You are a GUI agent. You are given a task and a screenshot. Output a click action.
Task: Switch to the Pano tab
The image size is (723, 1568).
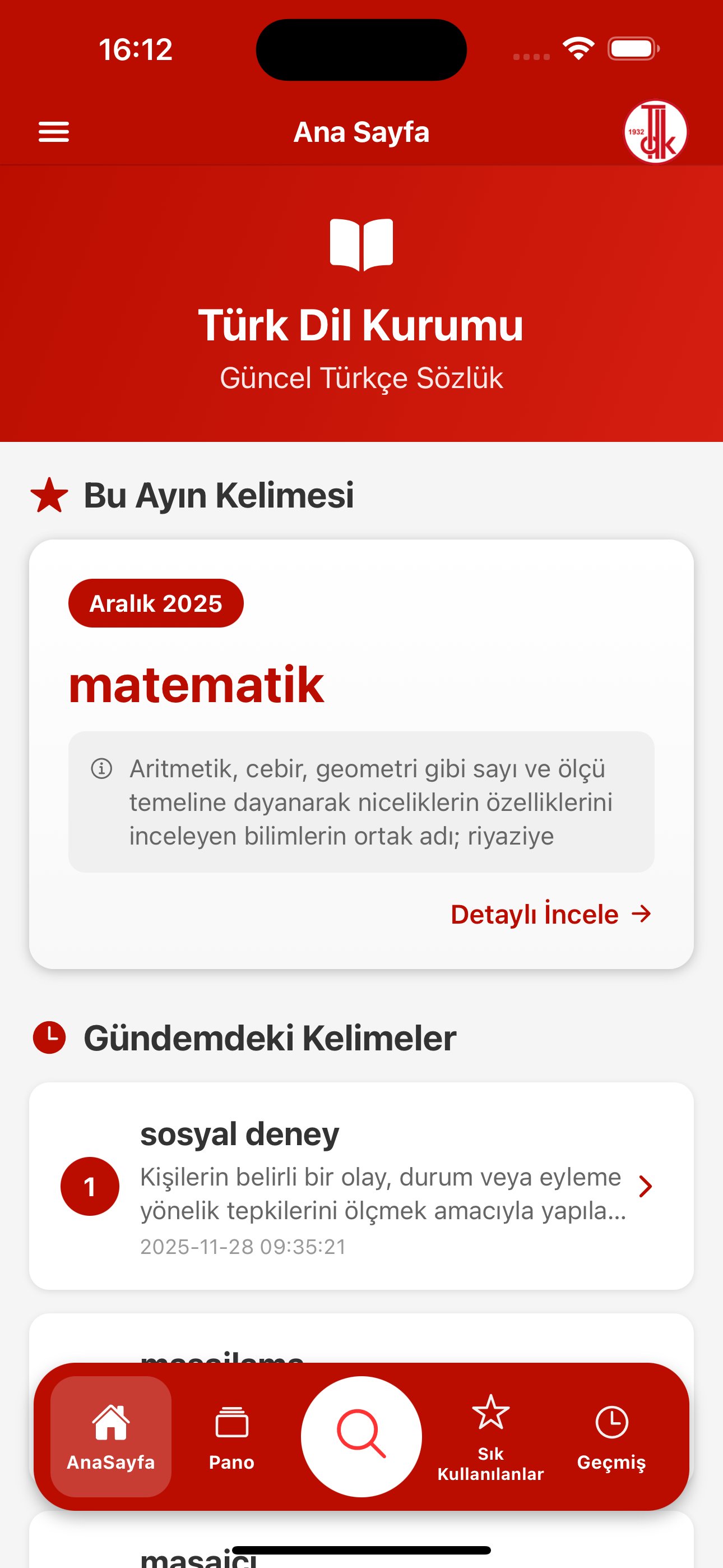(231, 1437)
